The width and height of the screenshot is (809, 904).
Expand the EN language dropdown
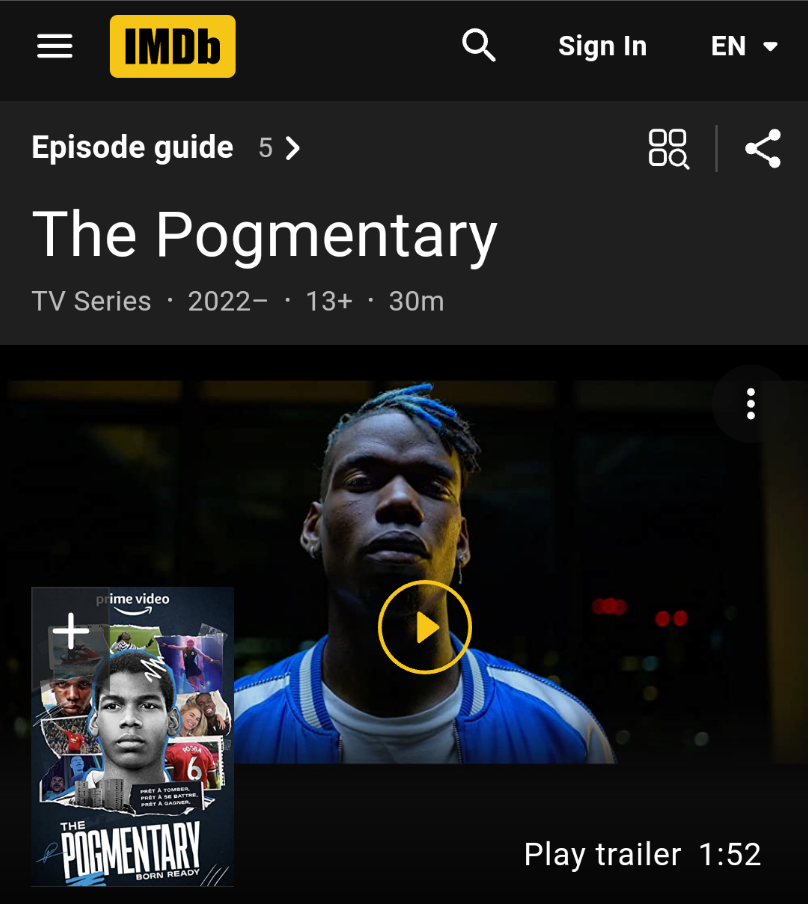pos(744,46)
